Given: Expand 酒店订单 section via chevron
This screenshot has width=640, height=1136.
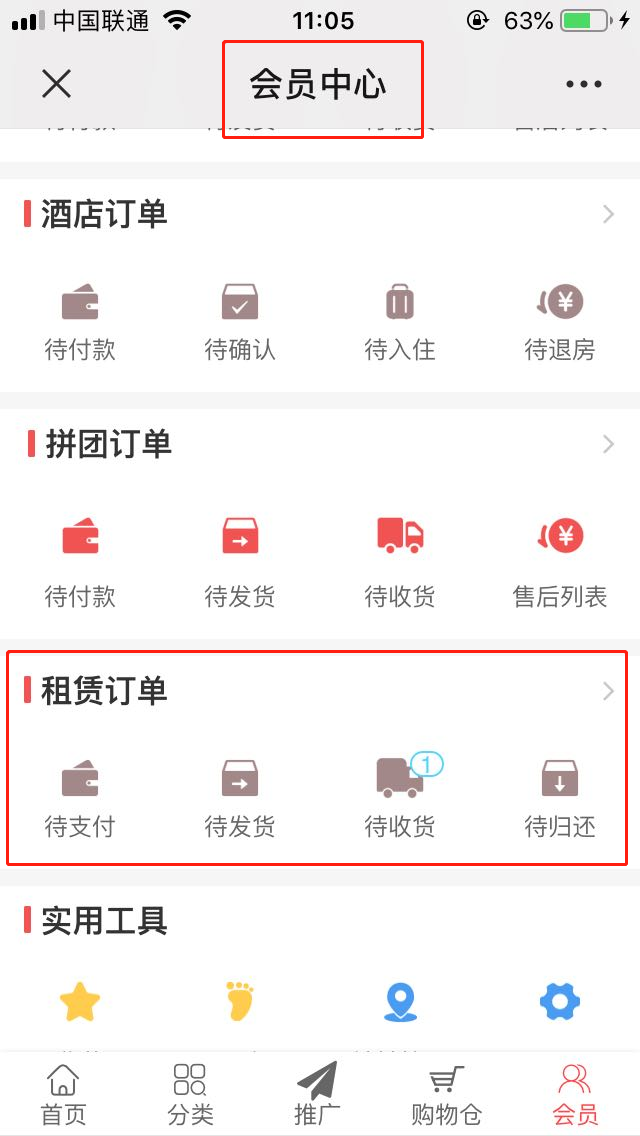Looking at the screenshot, I should [x=608, y=214].
